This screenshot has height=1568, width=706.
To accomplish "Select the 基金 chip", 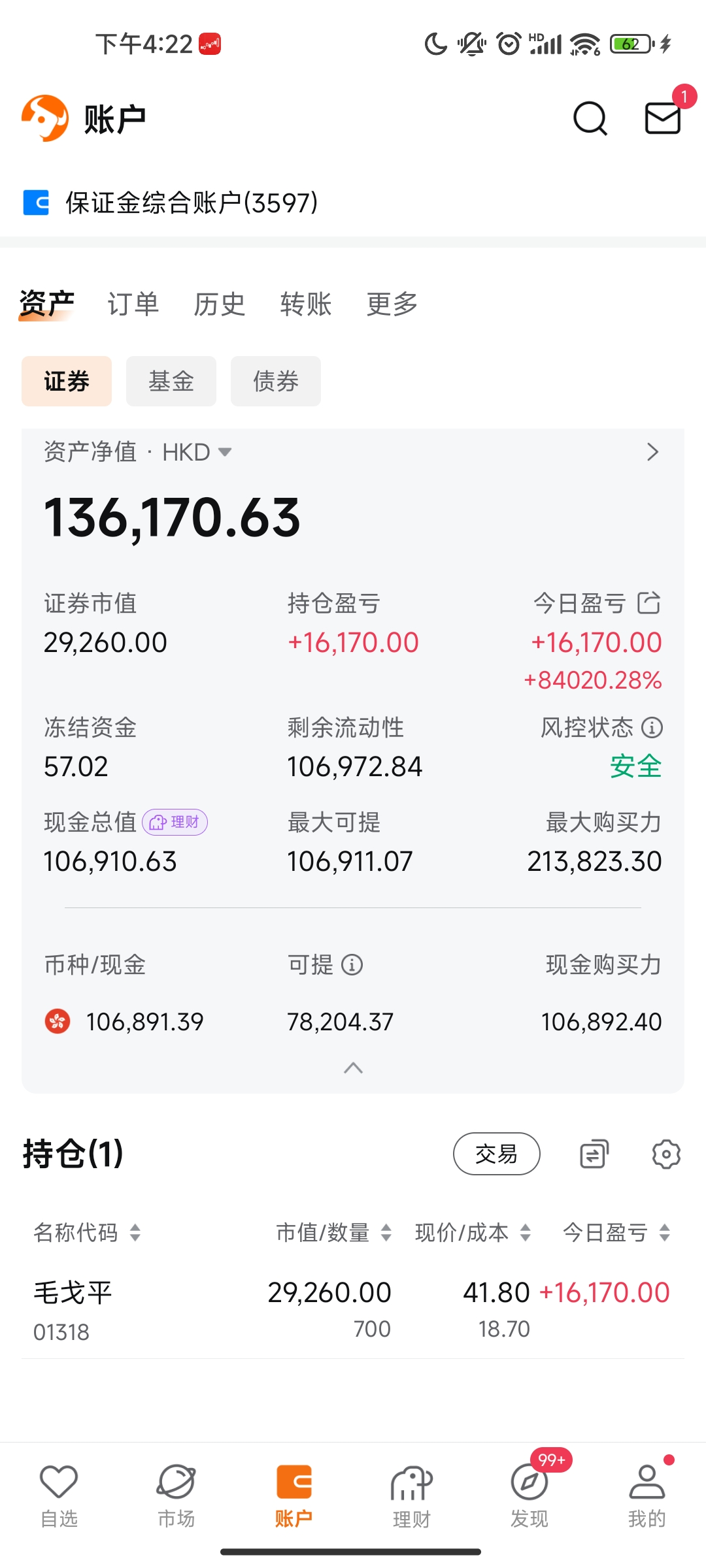I will (x=171, y=381).
